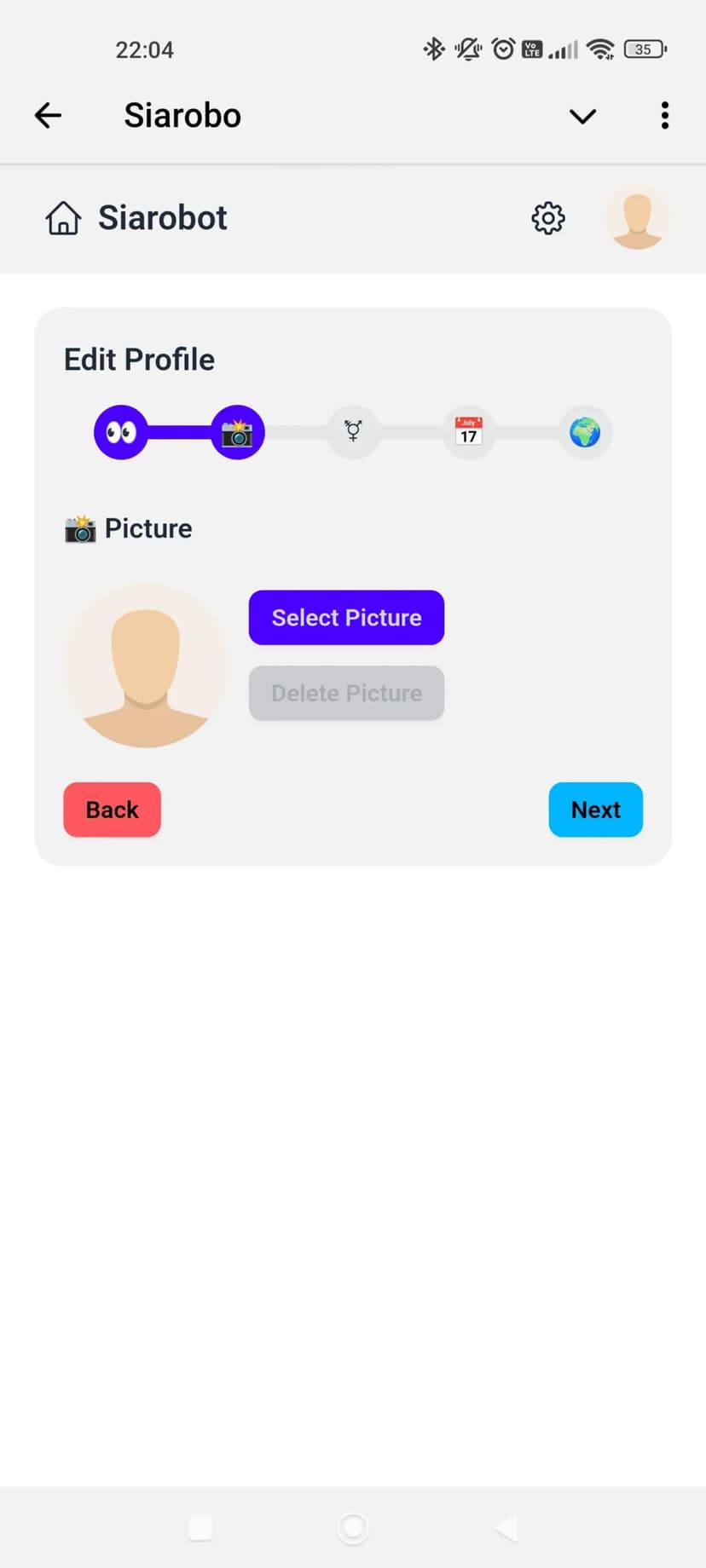Viewport: 706px width, 1568px height.
Task: Jump to the gender symbol step
Action: (353, 432)
